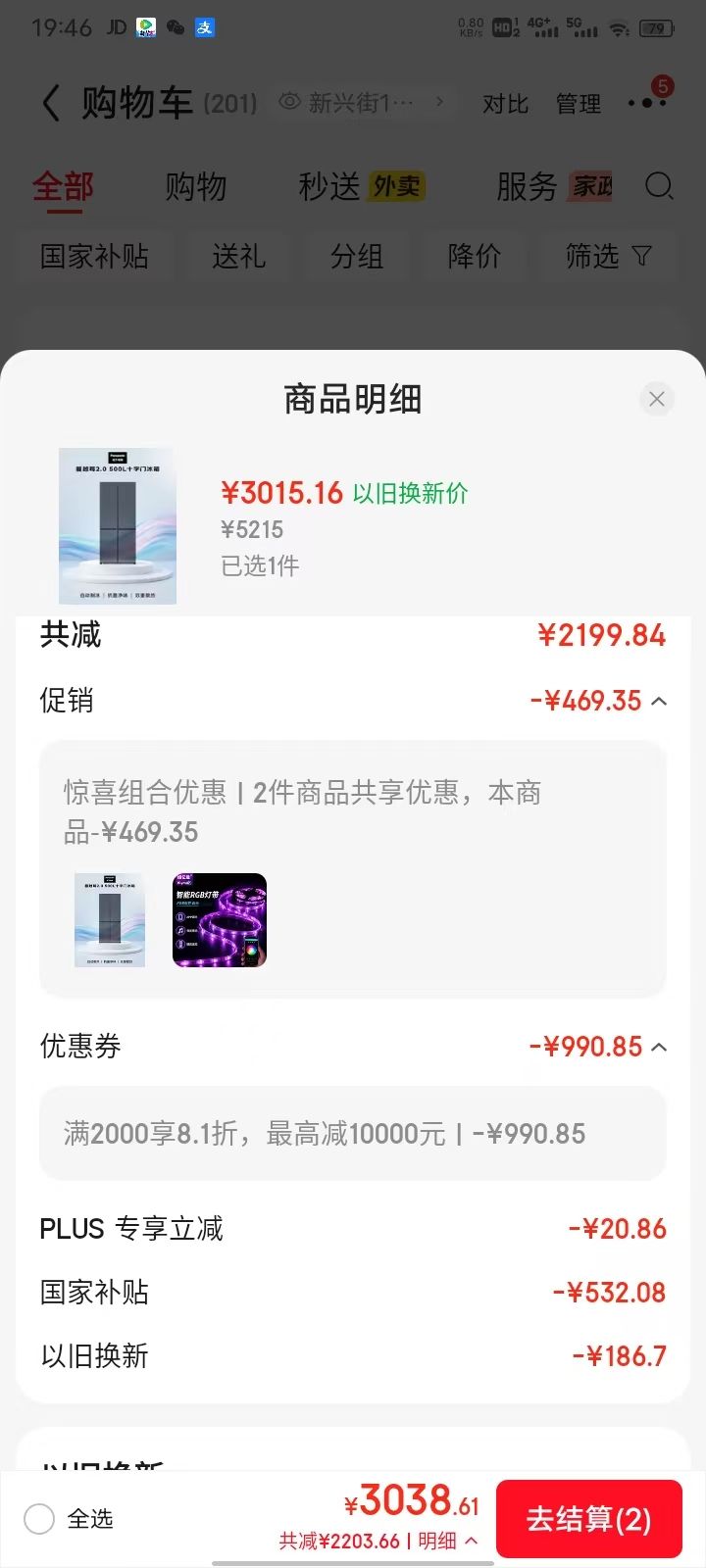
Task: Open the refrigerator thumbnail in combo offer
Action: tap(110, 920)
